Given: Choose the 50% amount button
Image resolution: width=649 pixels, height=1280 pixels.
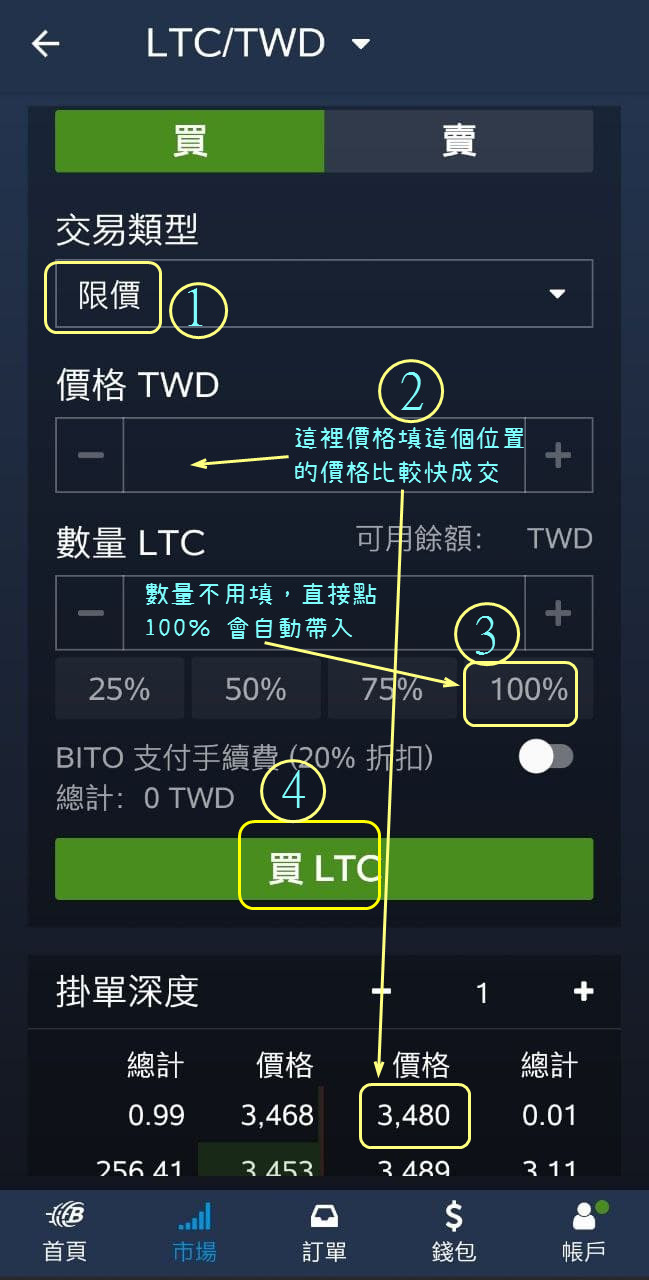Looking at the screenshot, I should pos(256,689).
